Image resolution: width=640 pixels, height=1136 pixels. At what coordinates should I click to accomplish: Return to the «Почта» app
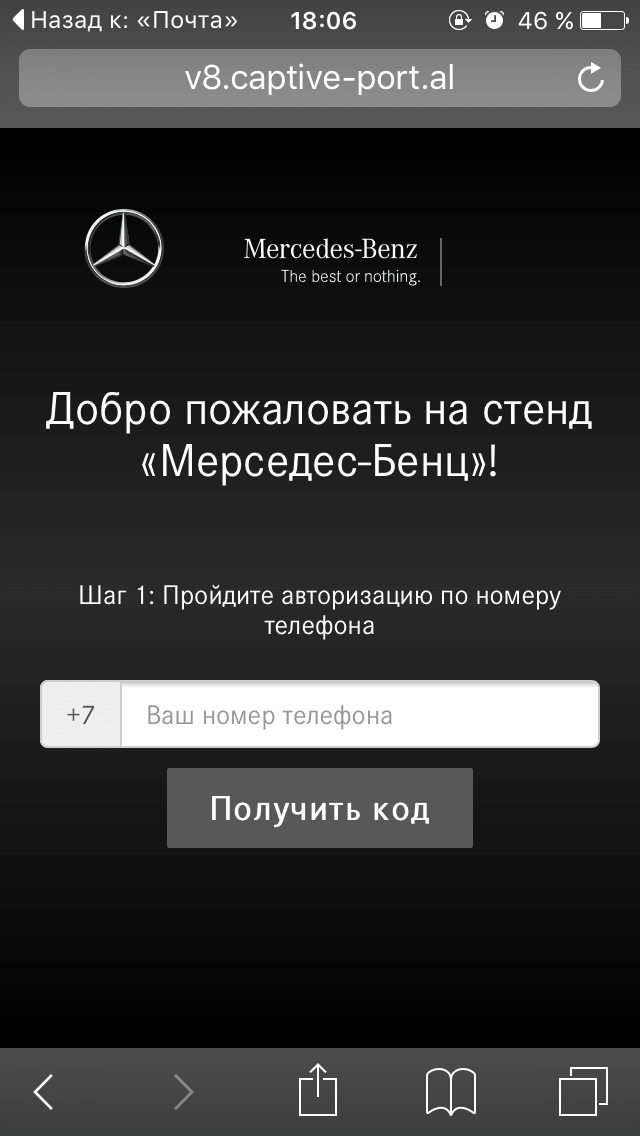pos(125,20)
